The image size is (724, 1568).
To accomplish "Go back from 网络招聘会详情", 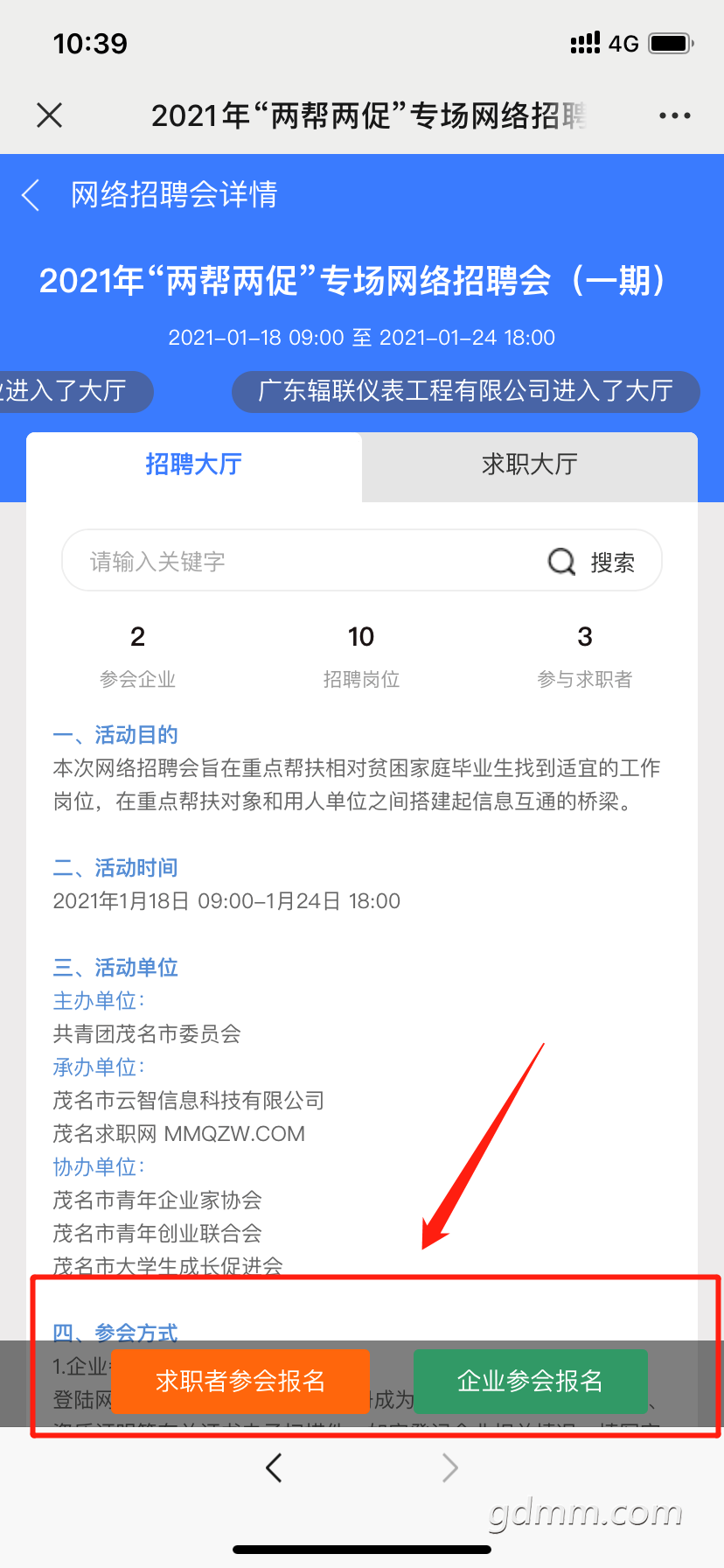I will 31,195.
